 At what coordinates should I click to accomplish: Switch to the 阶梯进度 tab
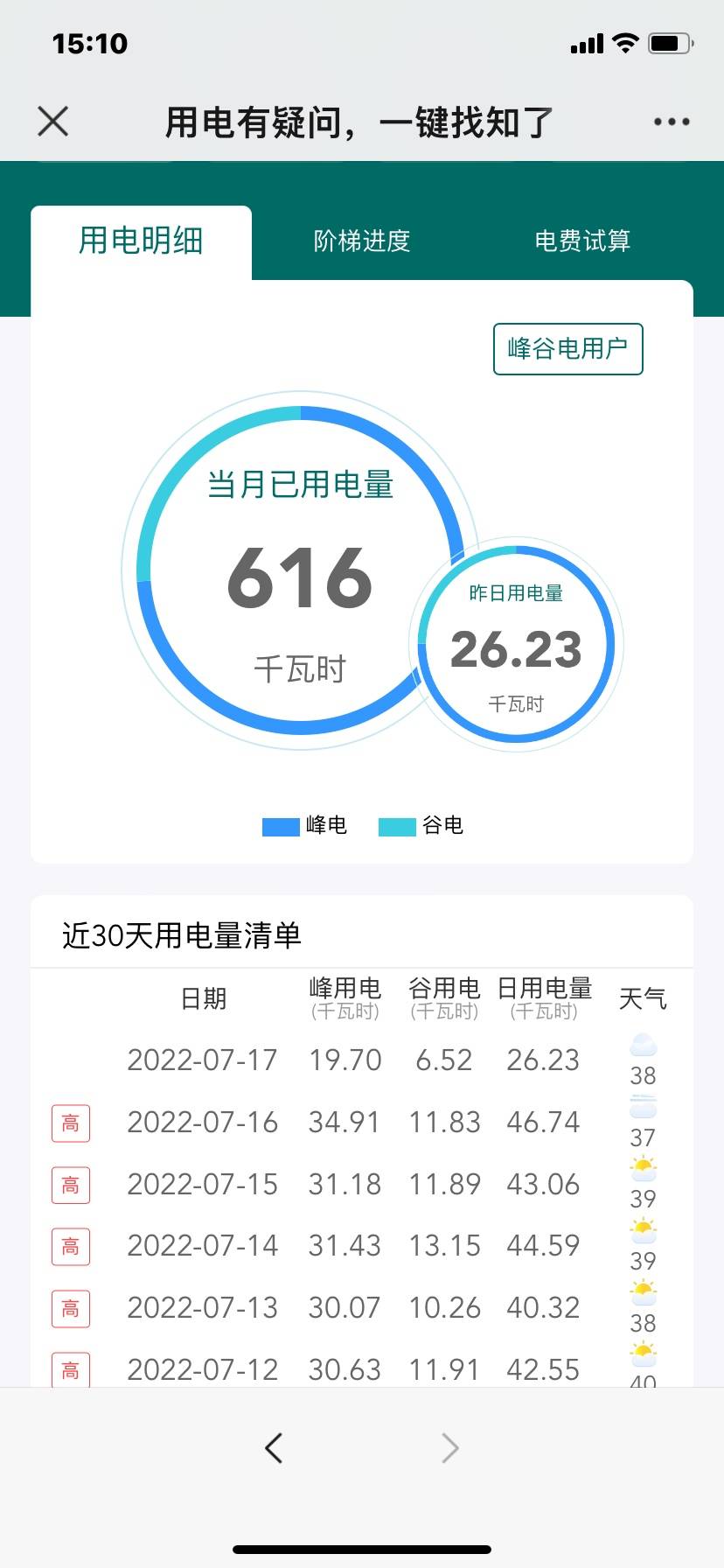pyautogui.click(x=362, y=241)
